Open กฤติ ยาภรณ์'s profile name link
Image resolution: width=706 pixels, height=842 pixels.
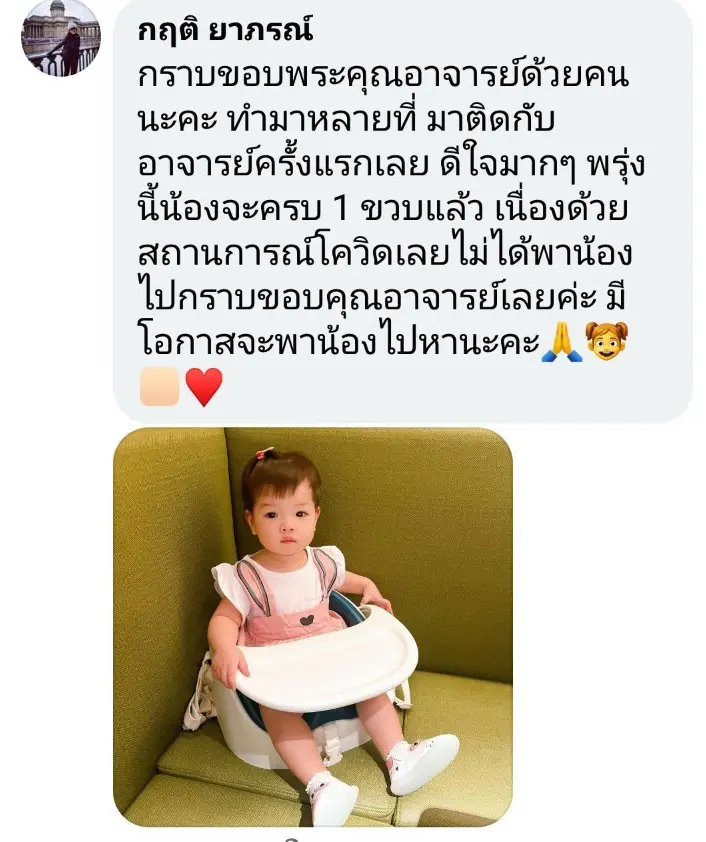[x=226, y=31]
